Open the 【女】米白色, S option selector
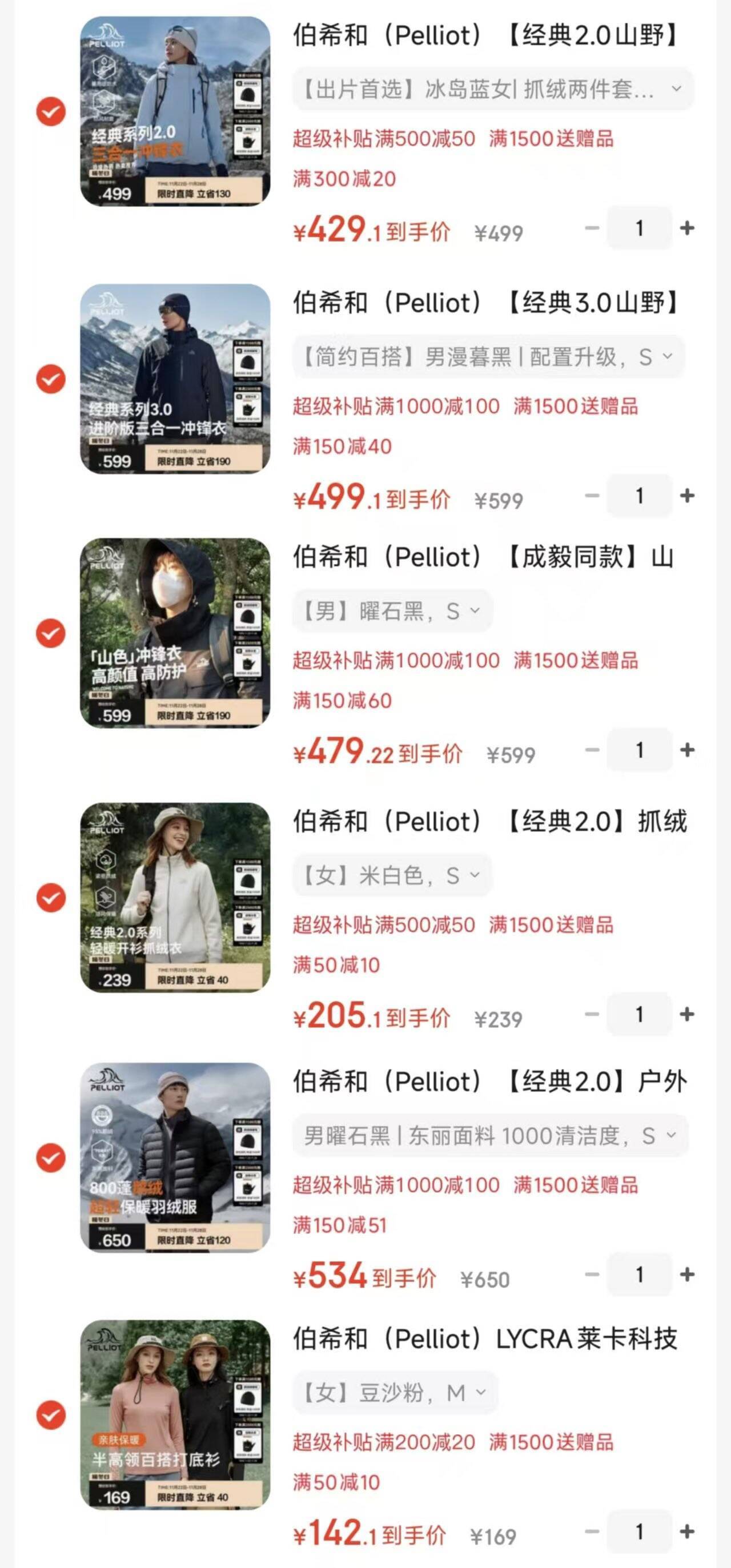Screen dimensions: 731x1568 (x=392, y=875)
